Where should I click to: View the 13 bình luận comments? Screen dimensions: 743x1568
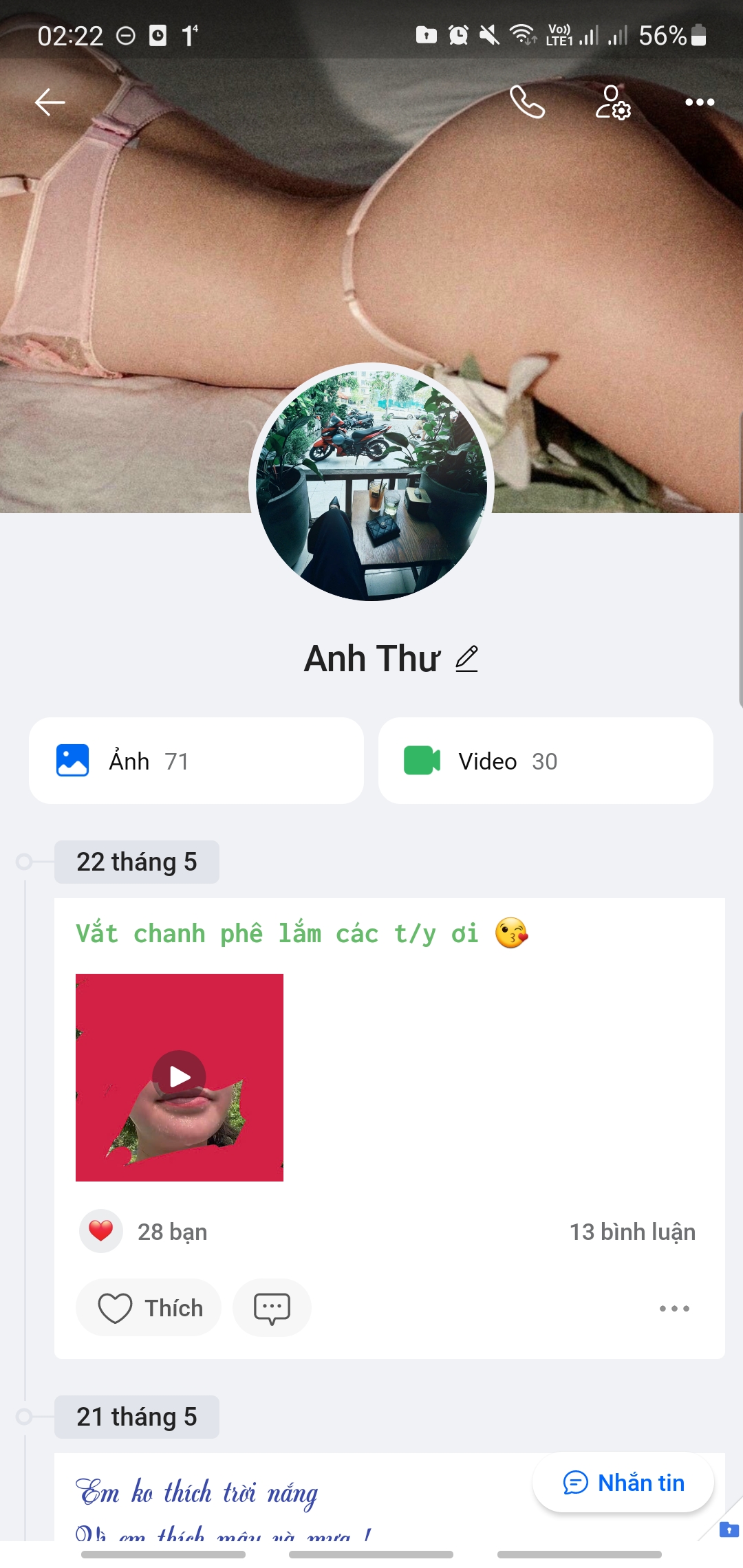coord(632,1232)
